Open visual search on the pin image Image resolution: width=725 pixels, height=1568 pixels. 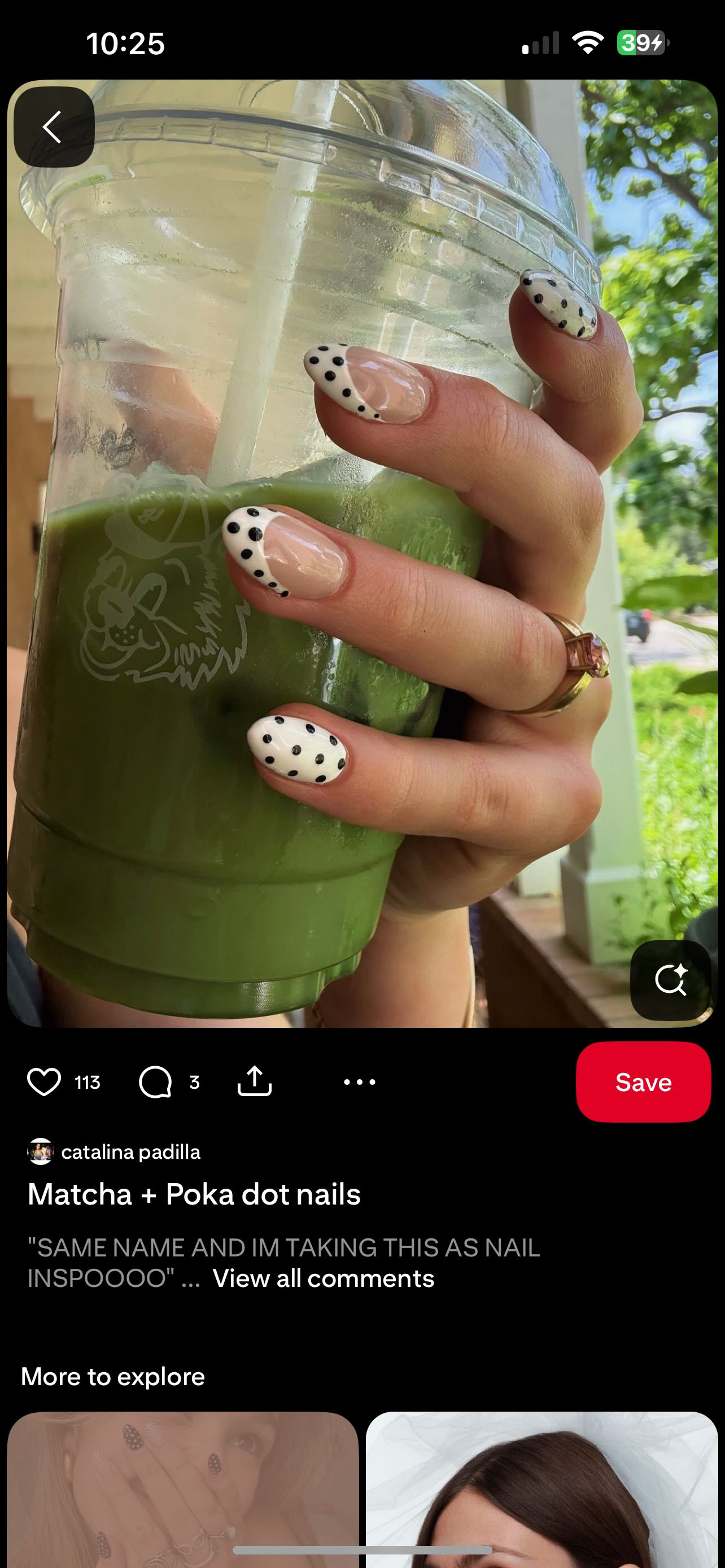point(670,980)
